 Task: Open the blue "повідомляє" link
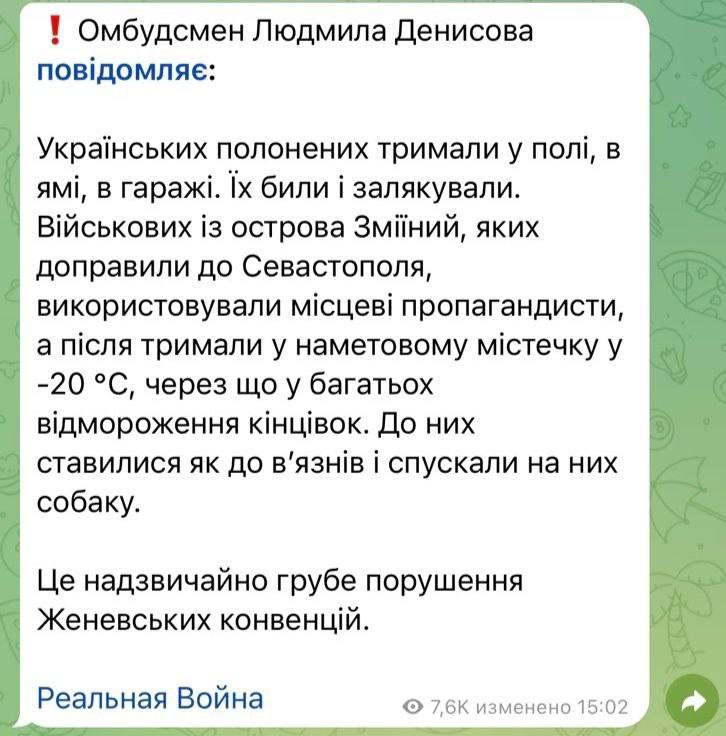(123, 71)
